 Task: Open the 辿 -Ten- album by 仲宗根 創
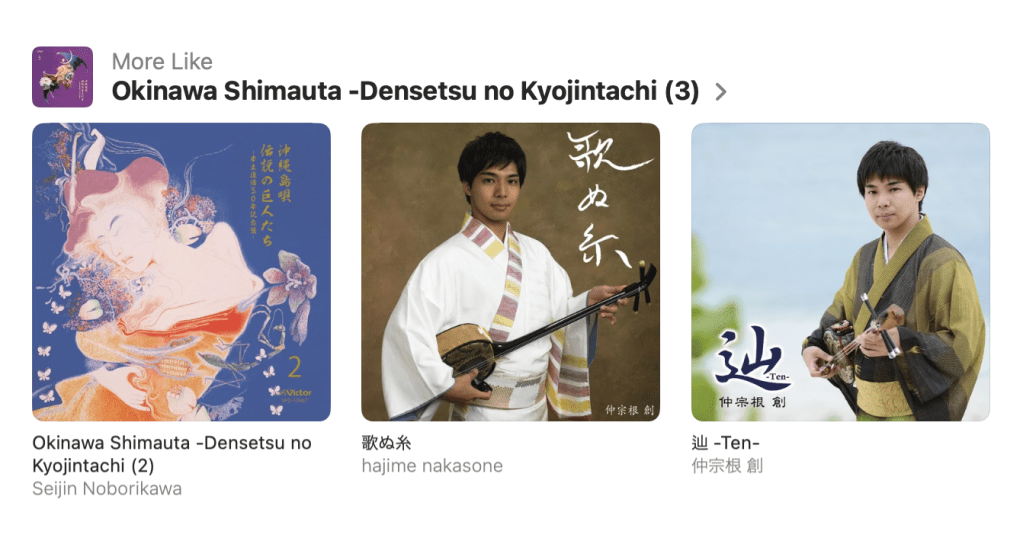pos(840,271)
